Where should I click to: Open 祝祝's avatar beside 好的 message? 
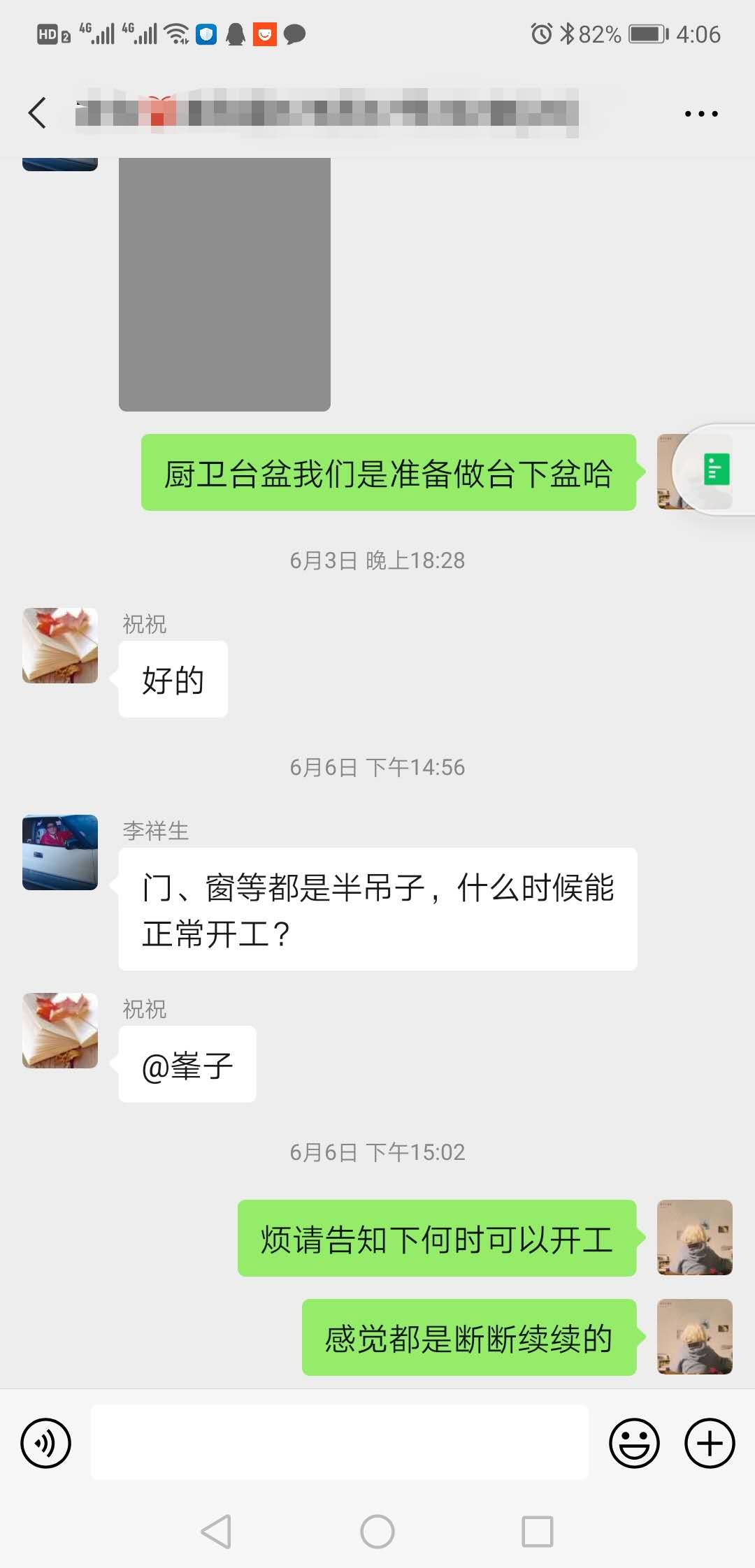pos(60,646)
